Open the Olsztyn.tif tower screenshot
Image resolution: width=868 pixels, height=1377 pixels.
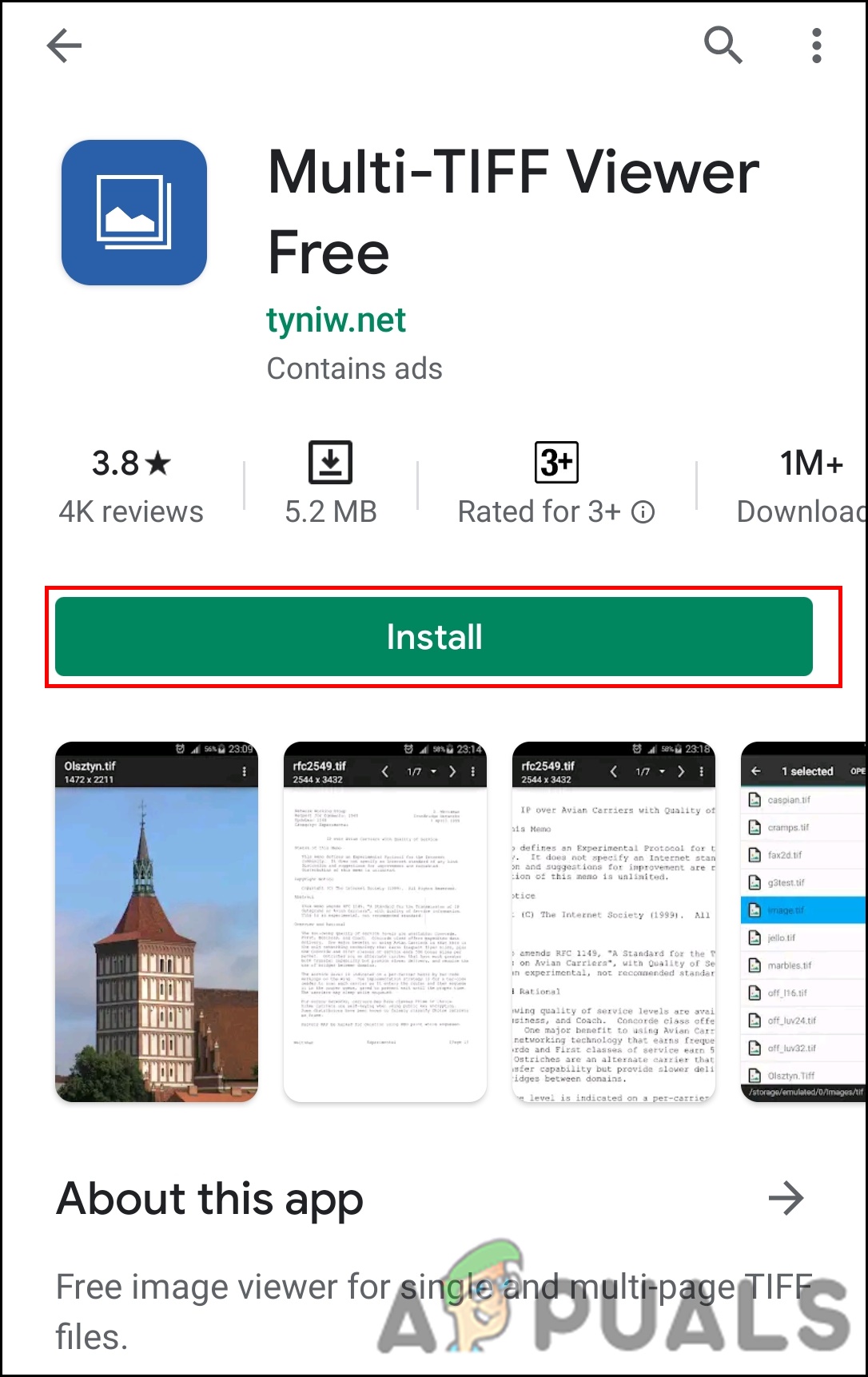tap(157, 922)
